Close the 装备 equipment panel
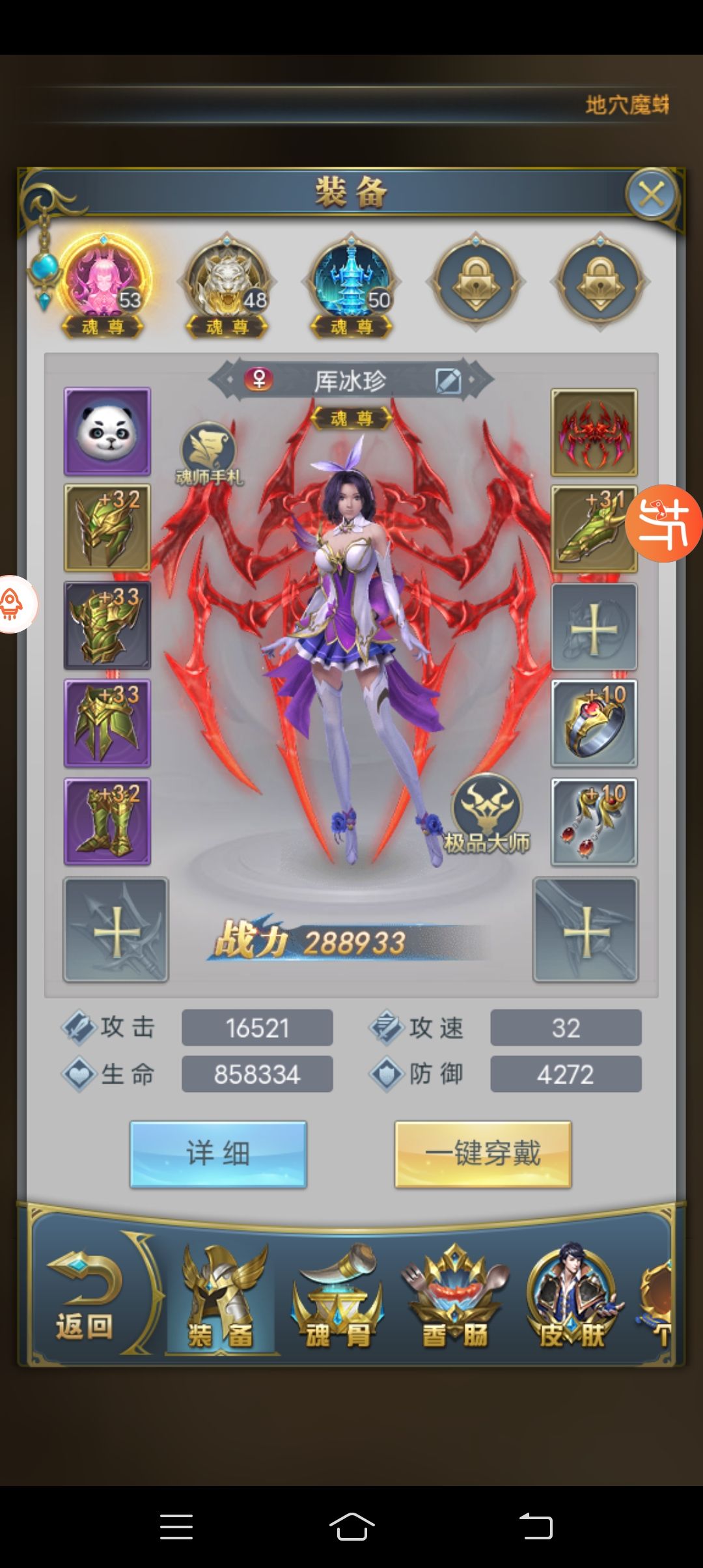The height and width of the screenshot is (1568, 703). click(x=652, y=194)
